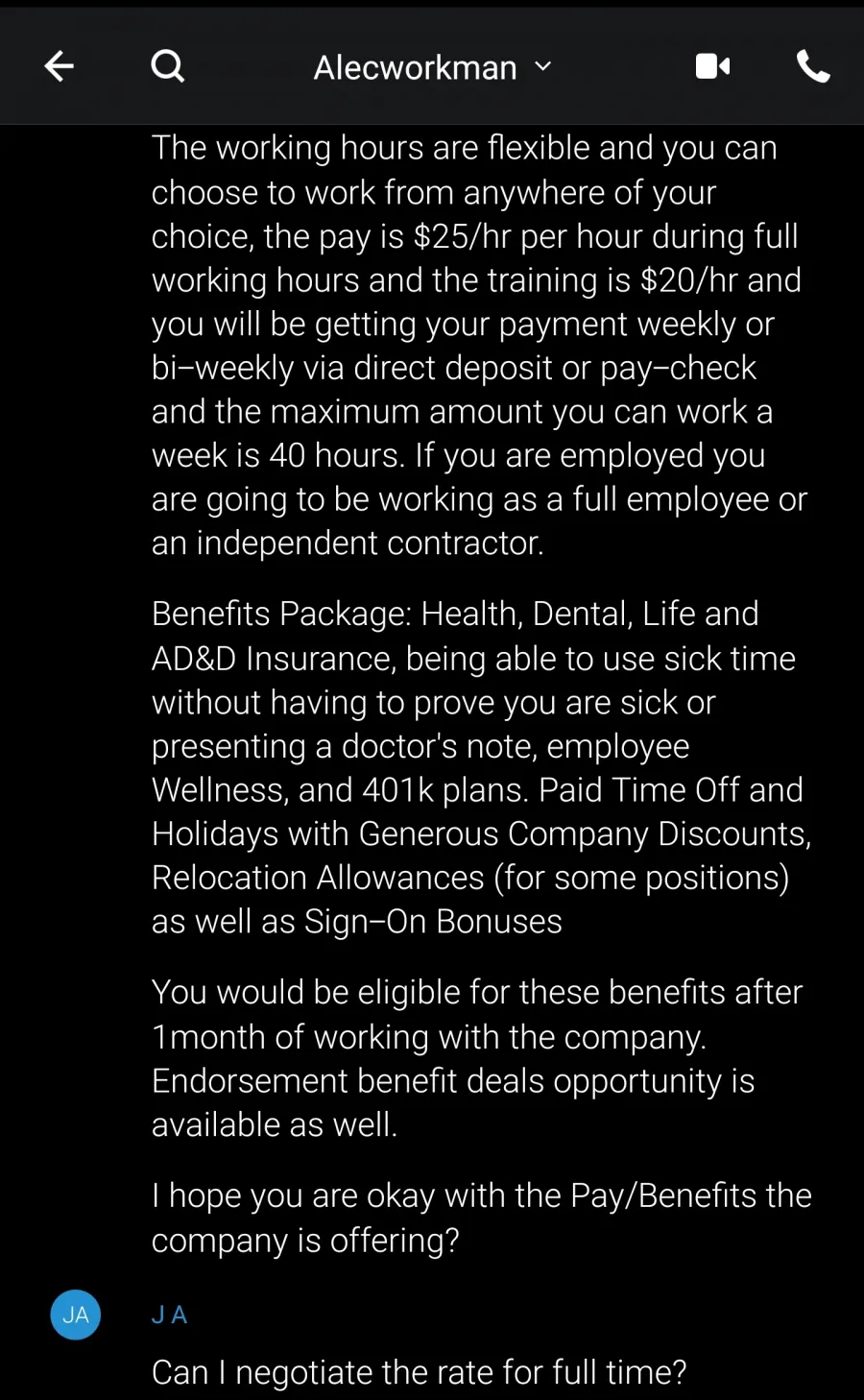
Task: Search within this conversation
Action: click(168, 66)
